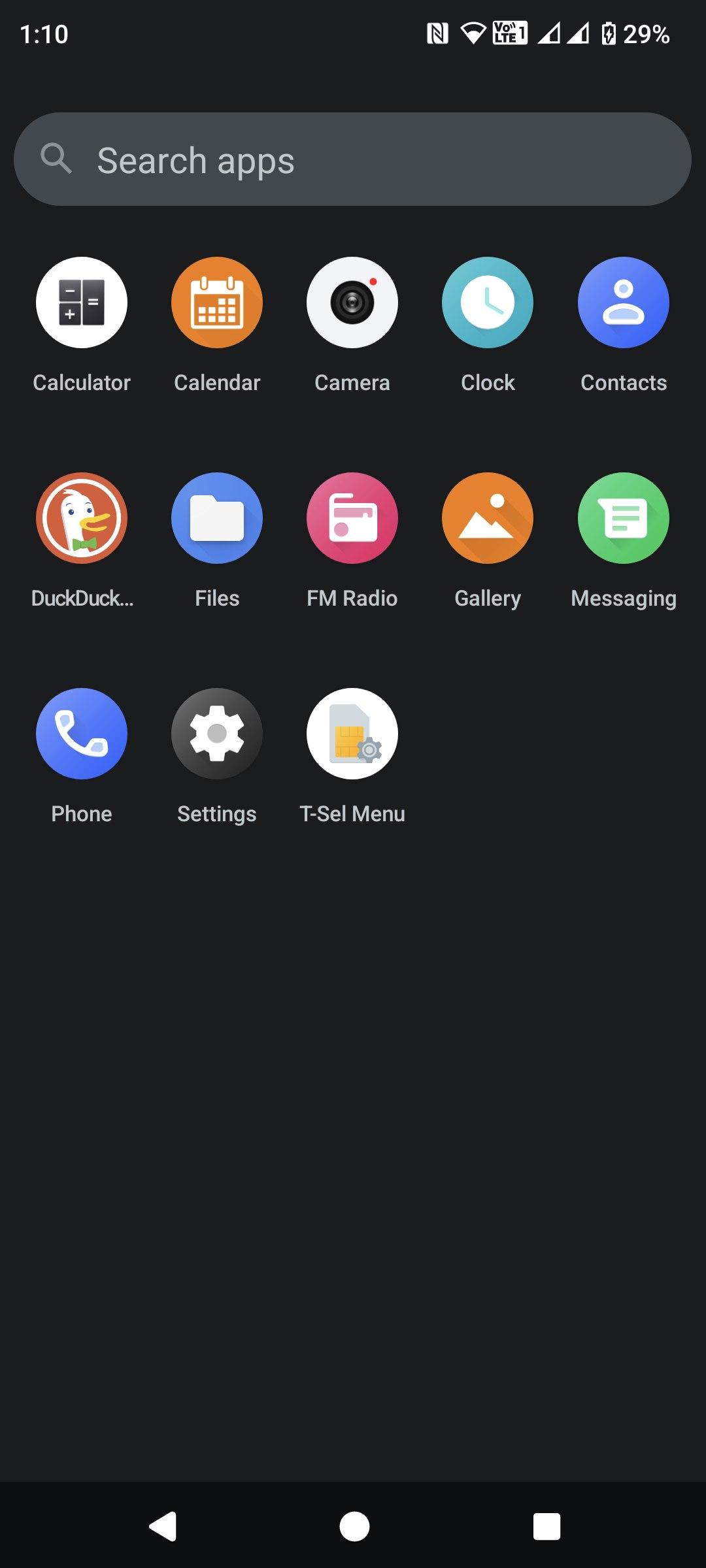Launch the Contacts app
The height and width of the screenshot is (1568, 706).
623,302
